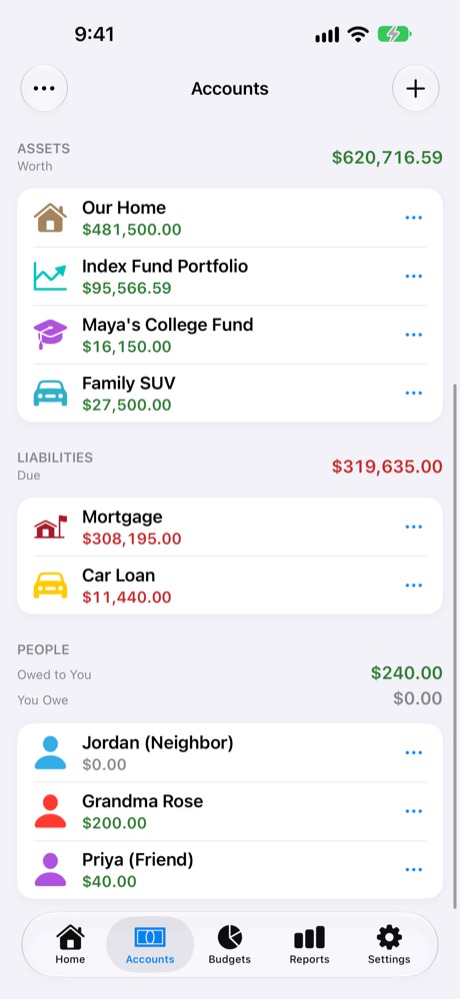View Maya's College Fund account
The height and width of the screenshot is (999, 460).
point(230,335)
